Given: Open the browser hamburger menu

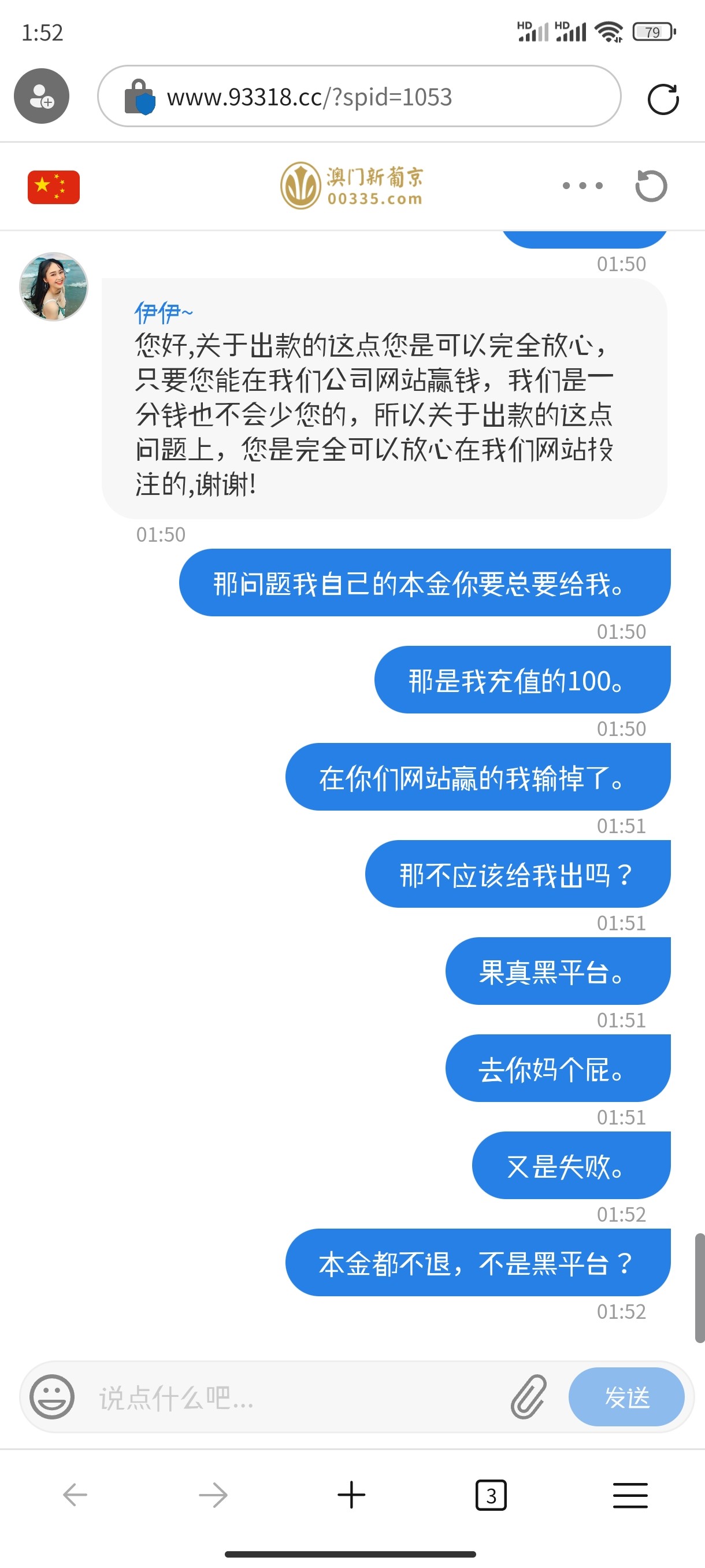Looking at the screenshot, I should coord(629,1495).
